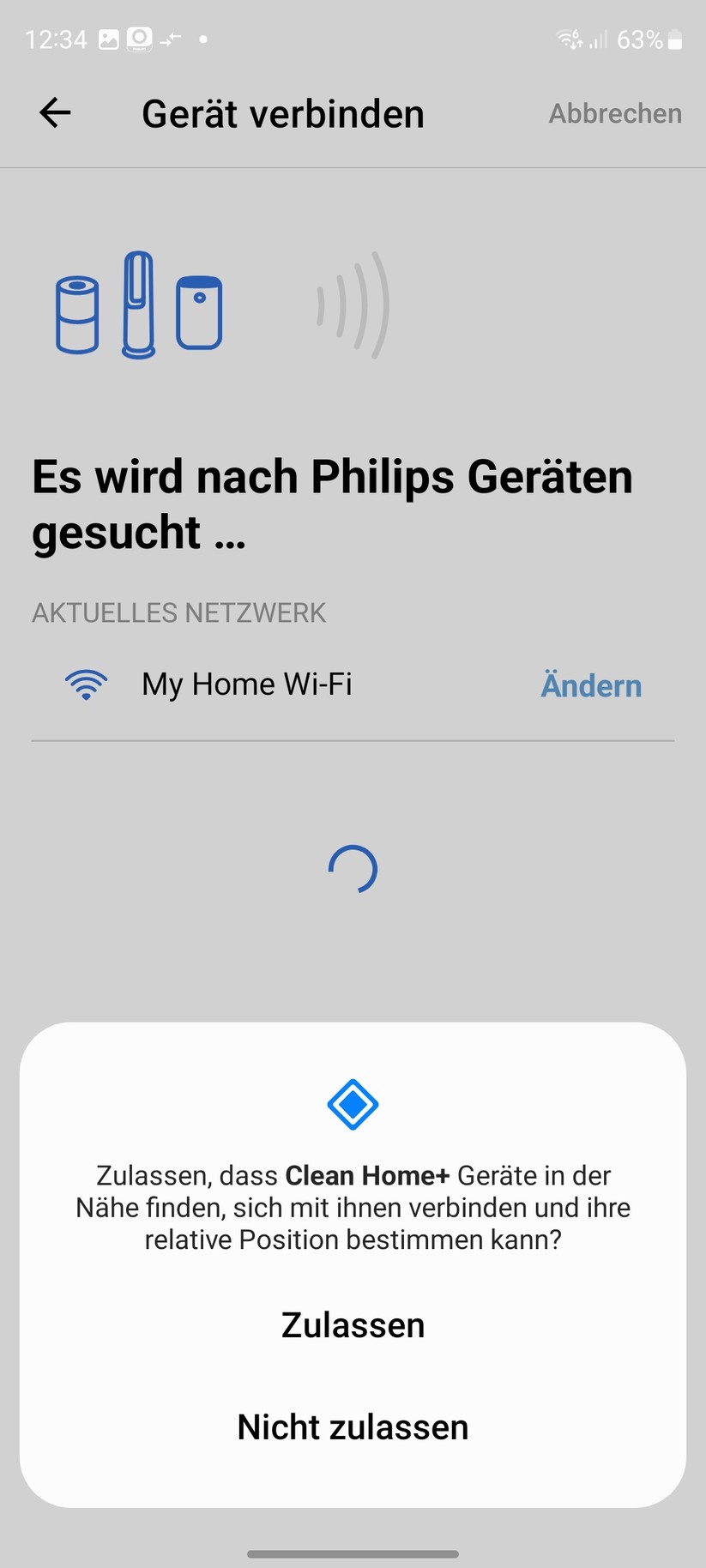Tap the loading spinner

click(x=352, y=869)
